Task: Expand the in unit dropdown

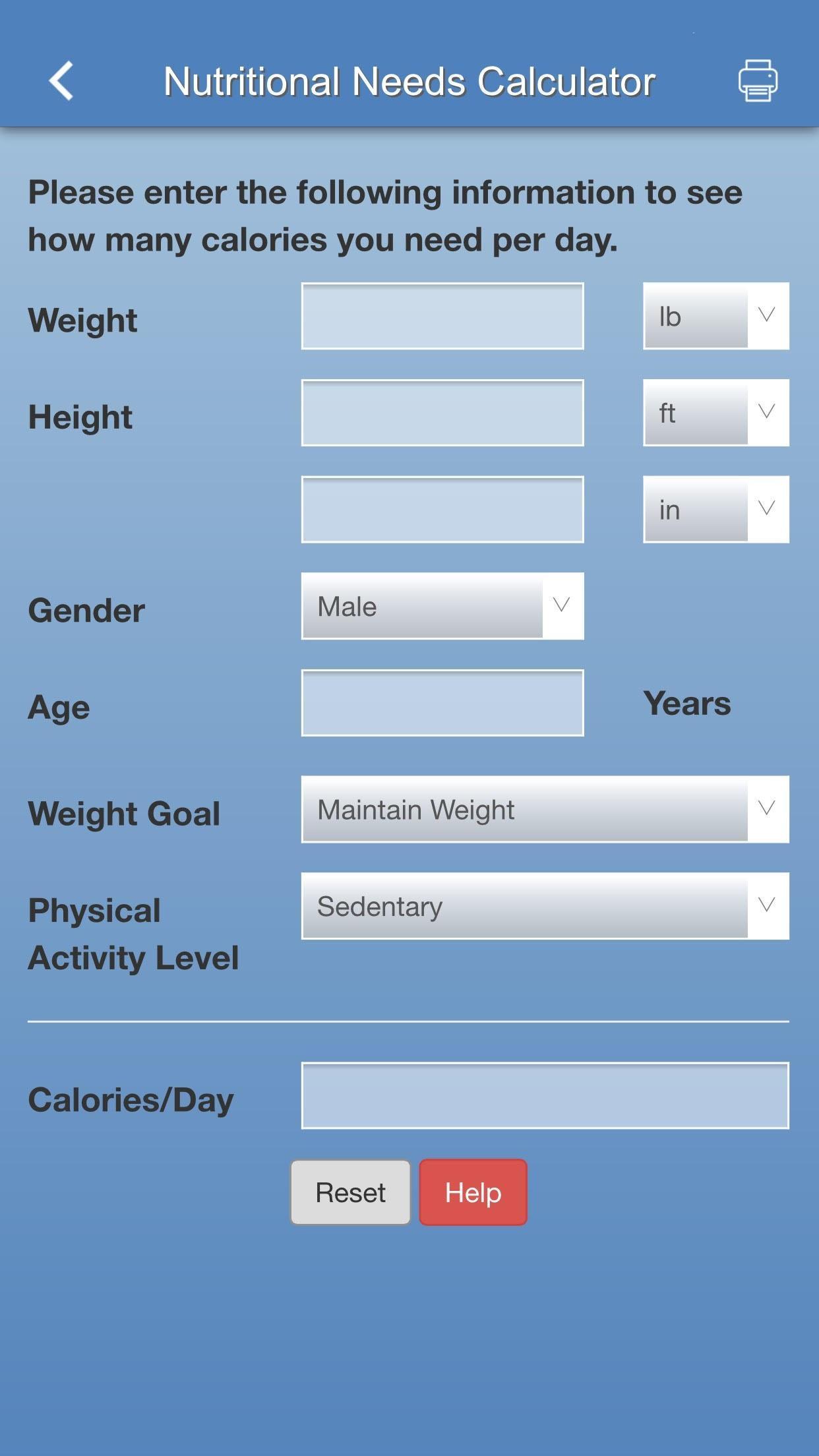Action: [715, 510]
